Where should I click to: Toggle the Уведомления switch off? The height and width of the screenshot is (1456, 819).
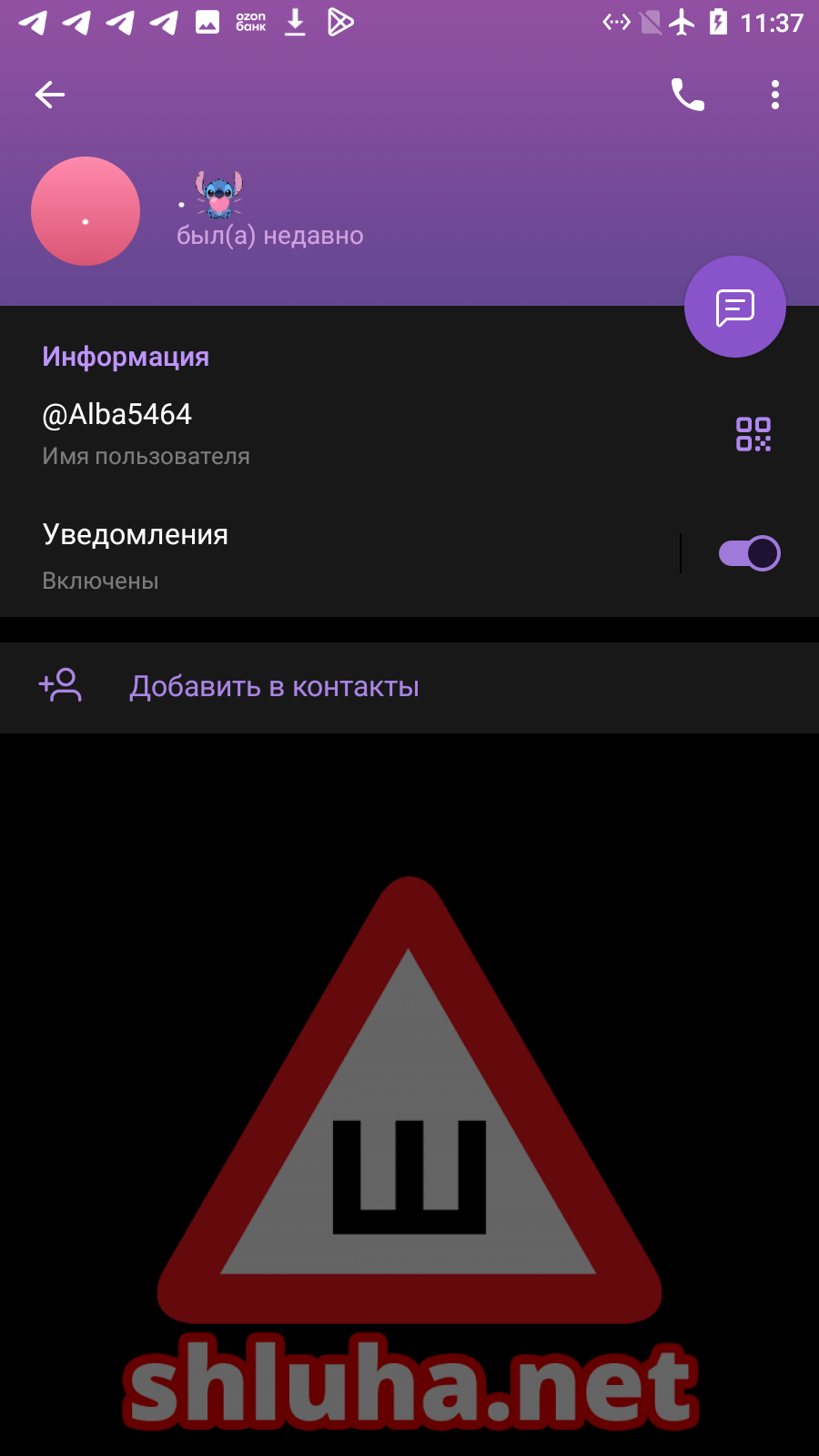coord(749,553)
